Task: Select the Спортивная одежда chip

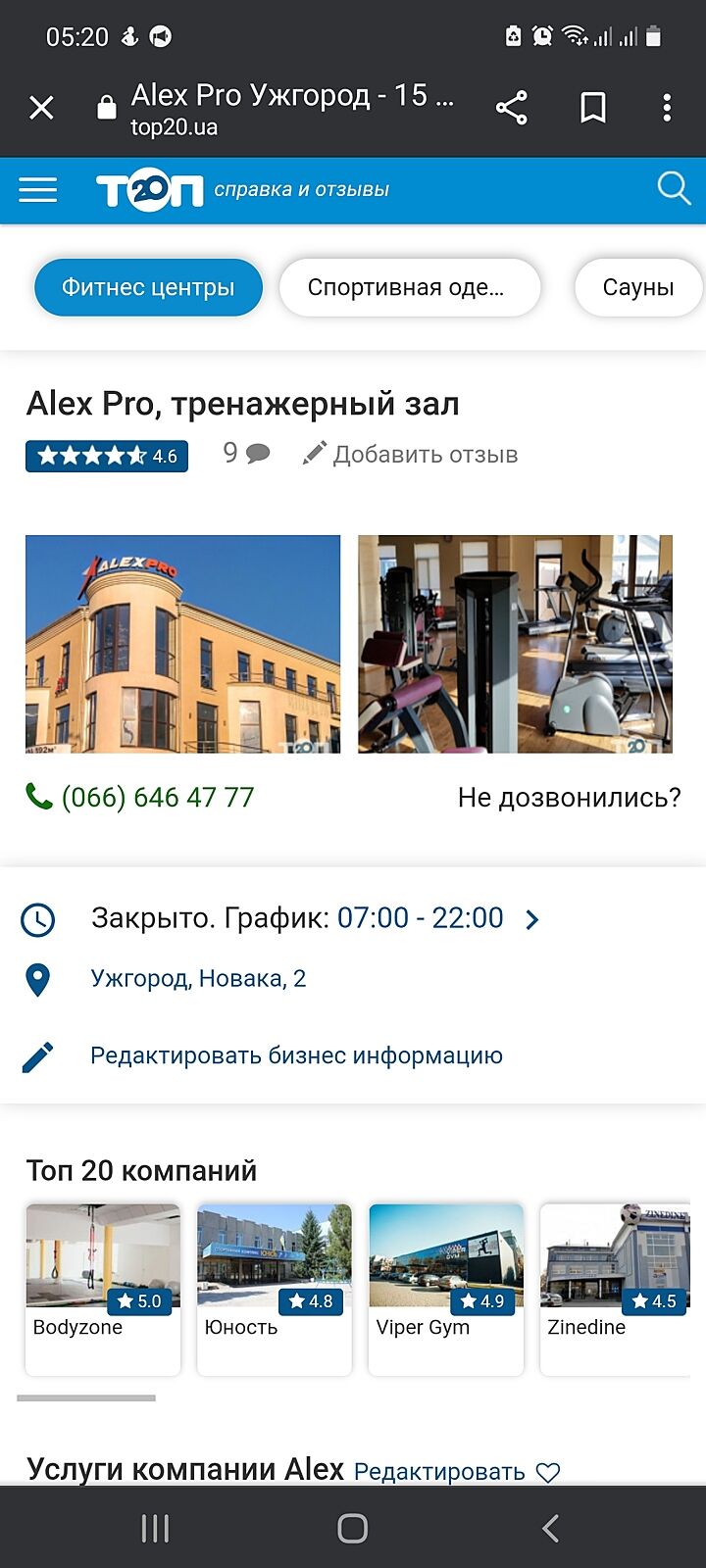Action: point(409,287)
